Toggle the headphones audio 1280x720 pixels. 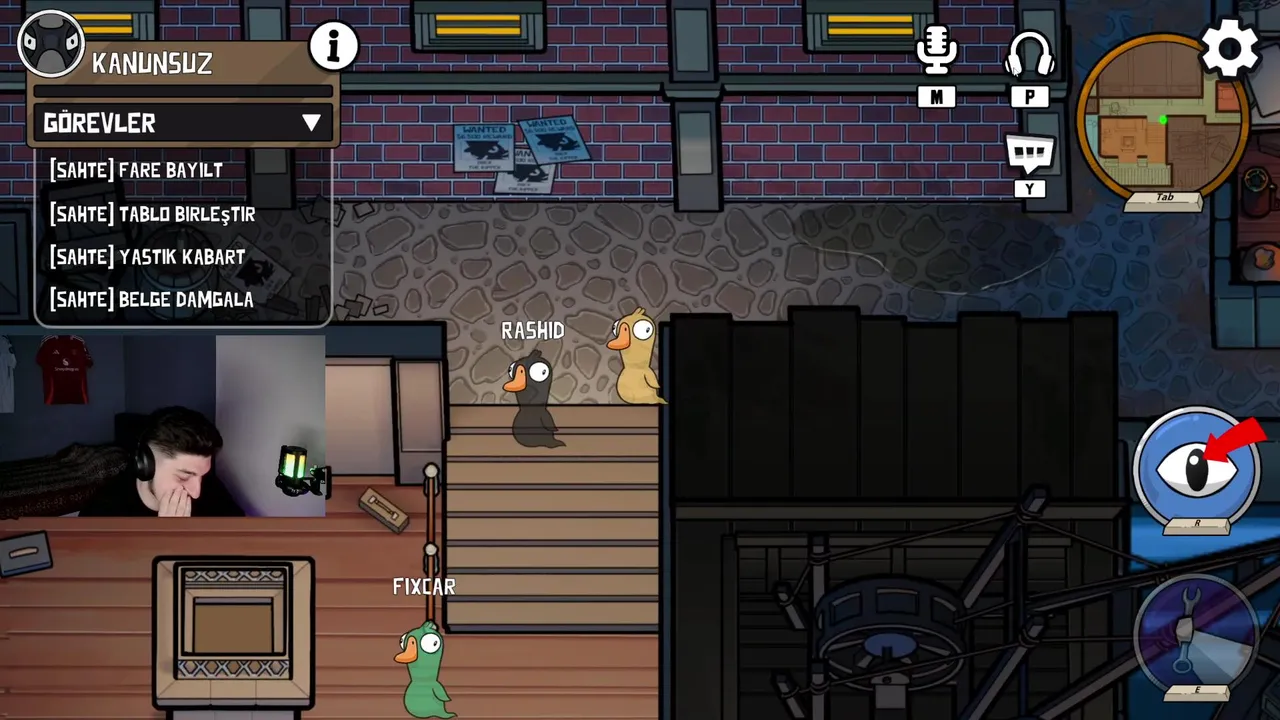pyautogui.click(x=1030, y=54)
